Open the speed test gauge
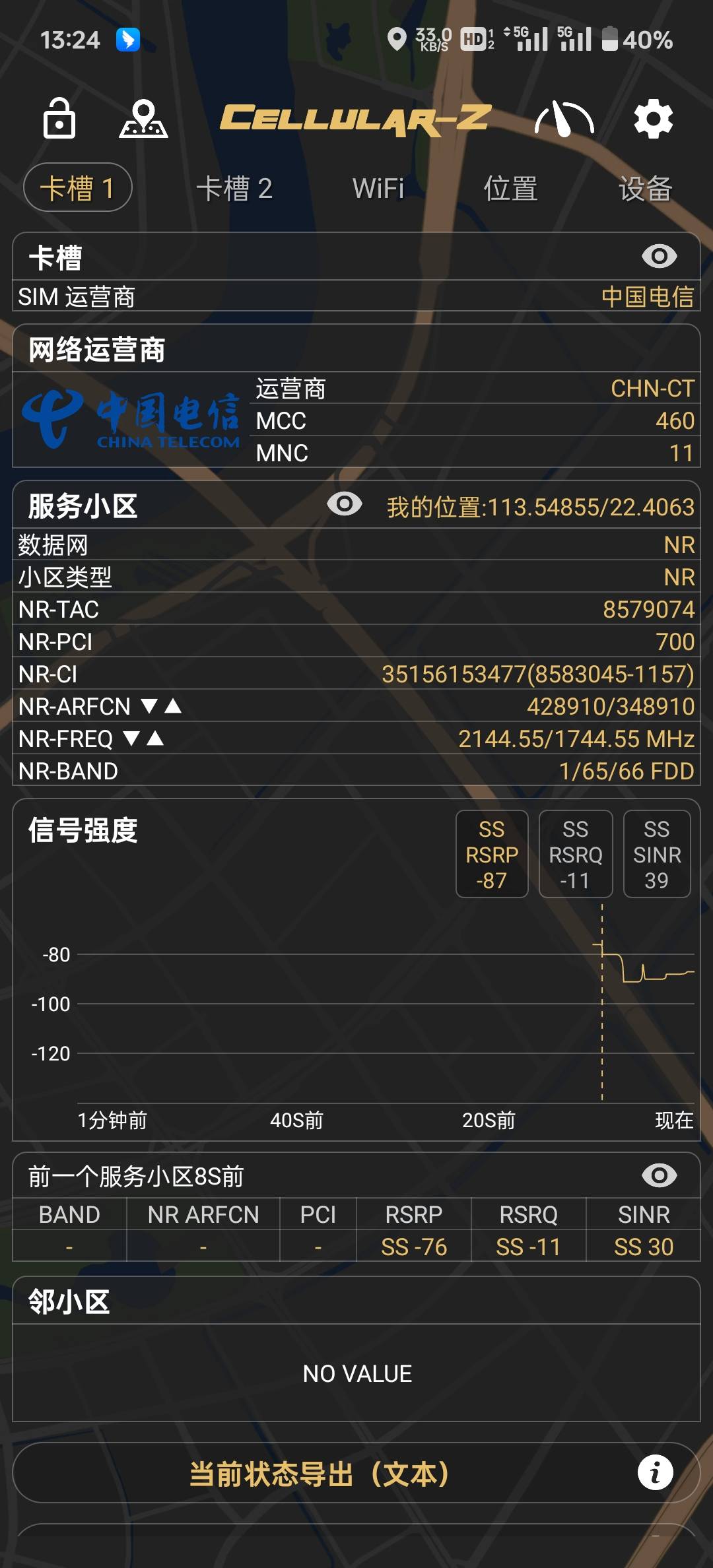 click(x=564, y=119)
